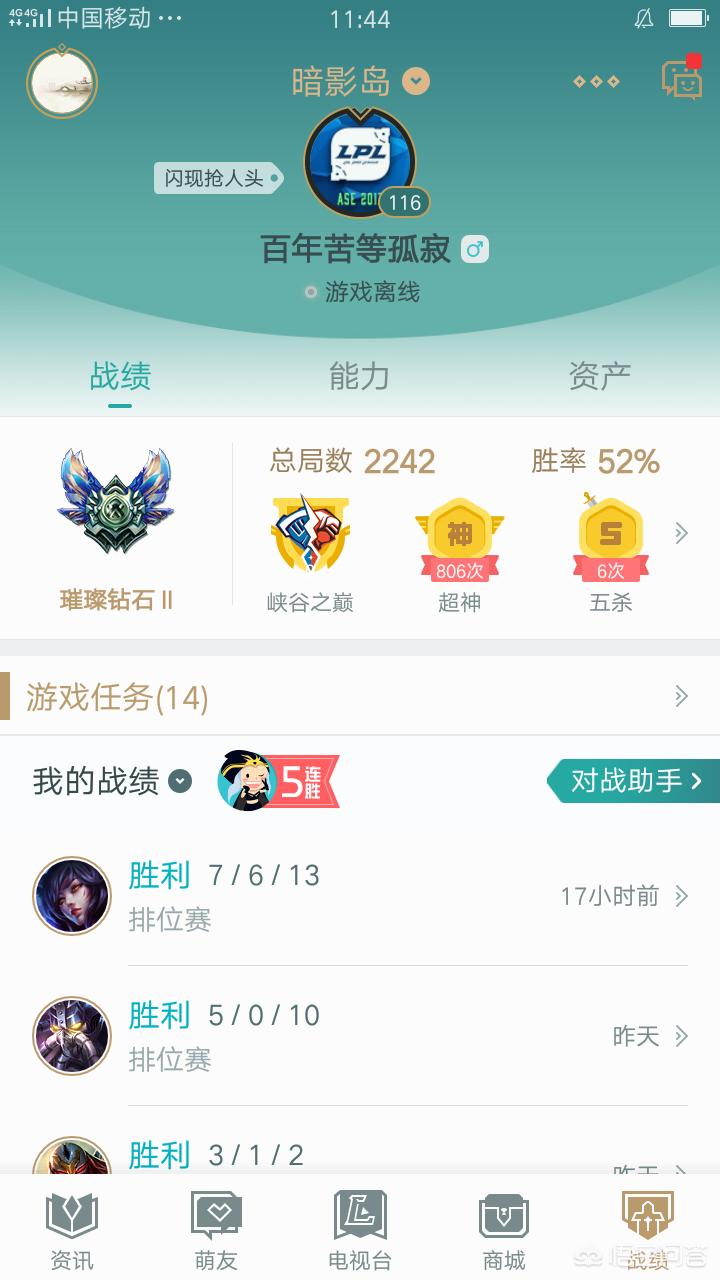Open the 3/1/2 victory match
This screenshot has width=720, height=1280.
tap(360, 1158)
